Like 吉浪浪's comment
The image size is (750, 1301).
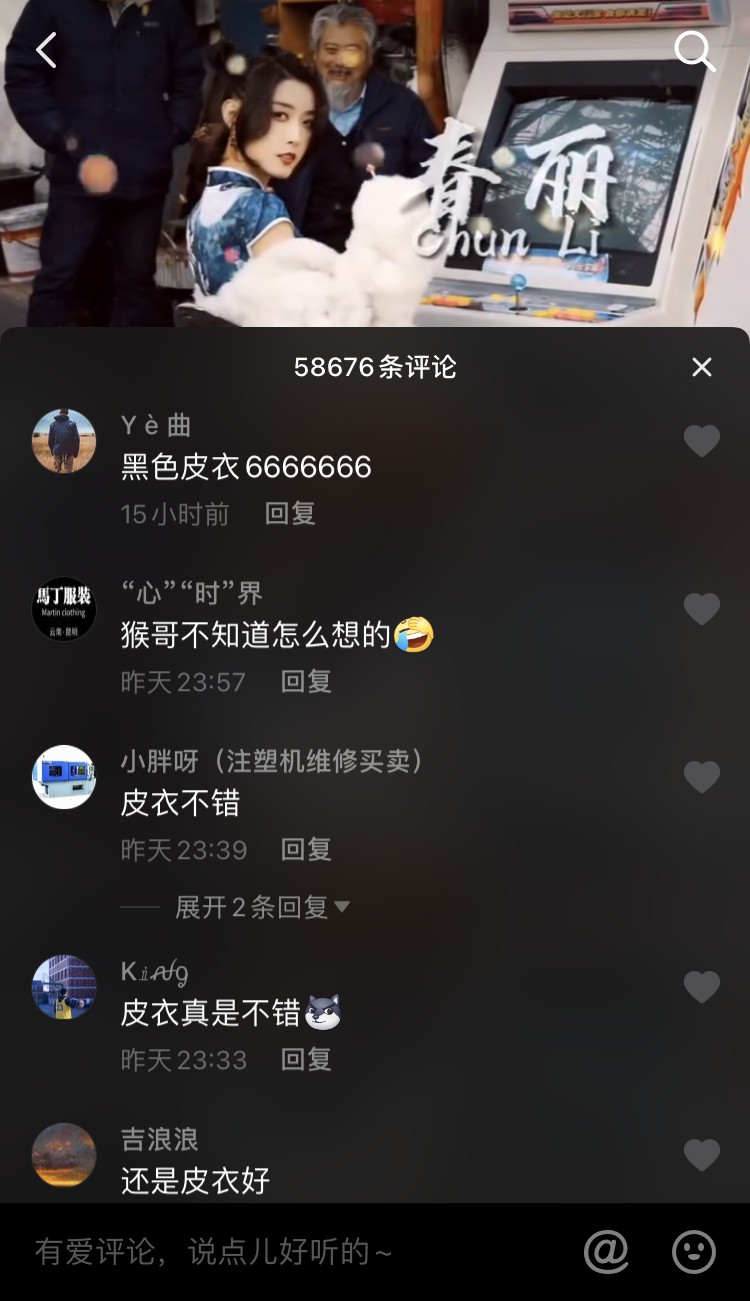(701, 1155)
